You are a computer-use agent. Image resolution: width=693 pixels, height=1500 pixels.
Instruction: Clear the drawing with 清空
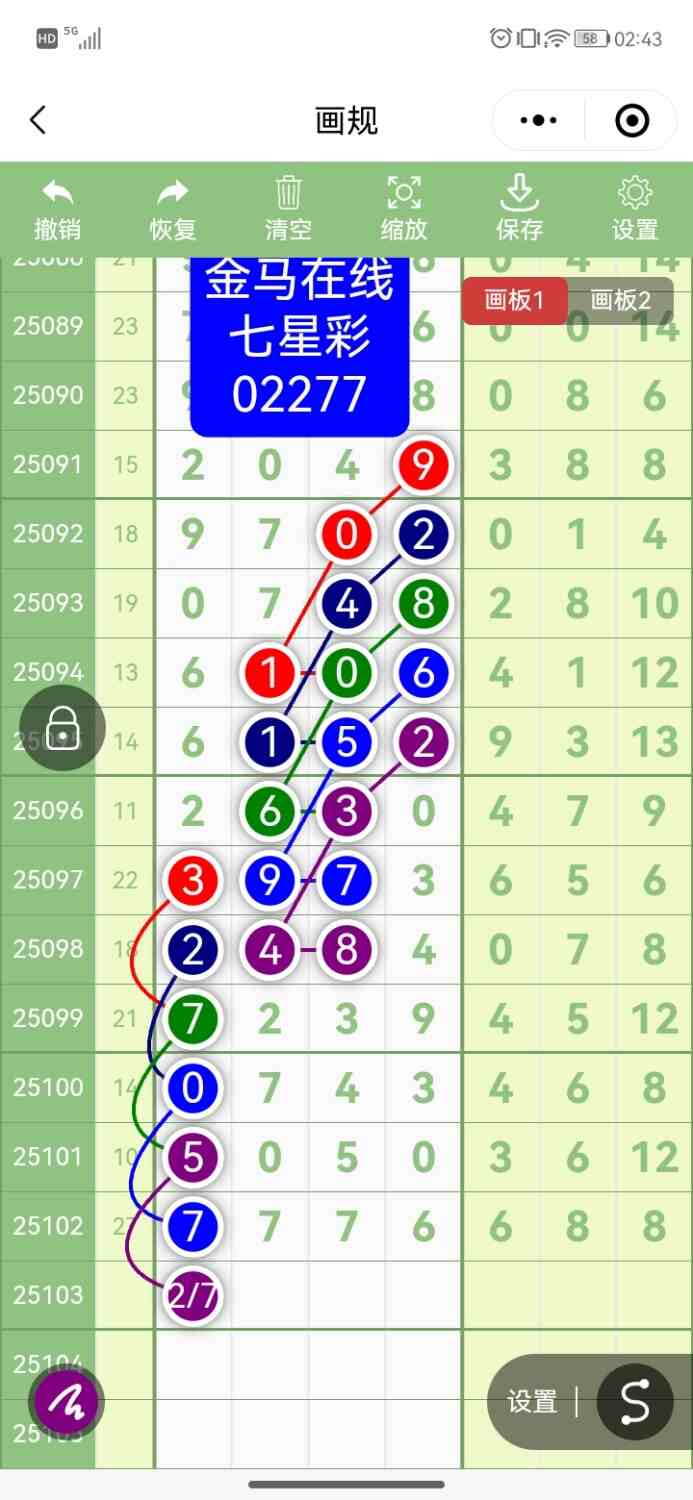coord(288,208)
